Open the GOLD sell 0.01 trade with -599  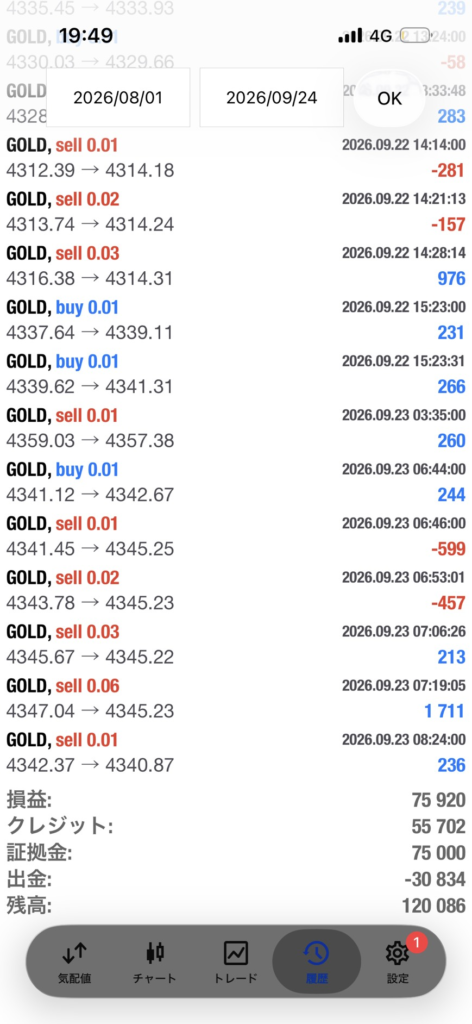(236, 536)
